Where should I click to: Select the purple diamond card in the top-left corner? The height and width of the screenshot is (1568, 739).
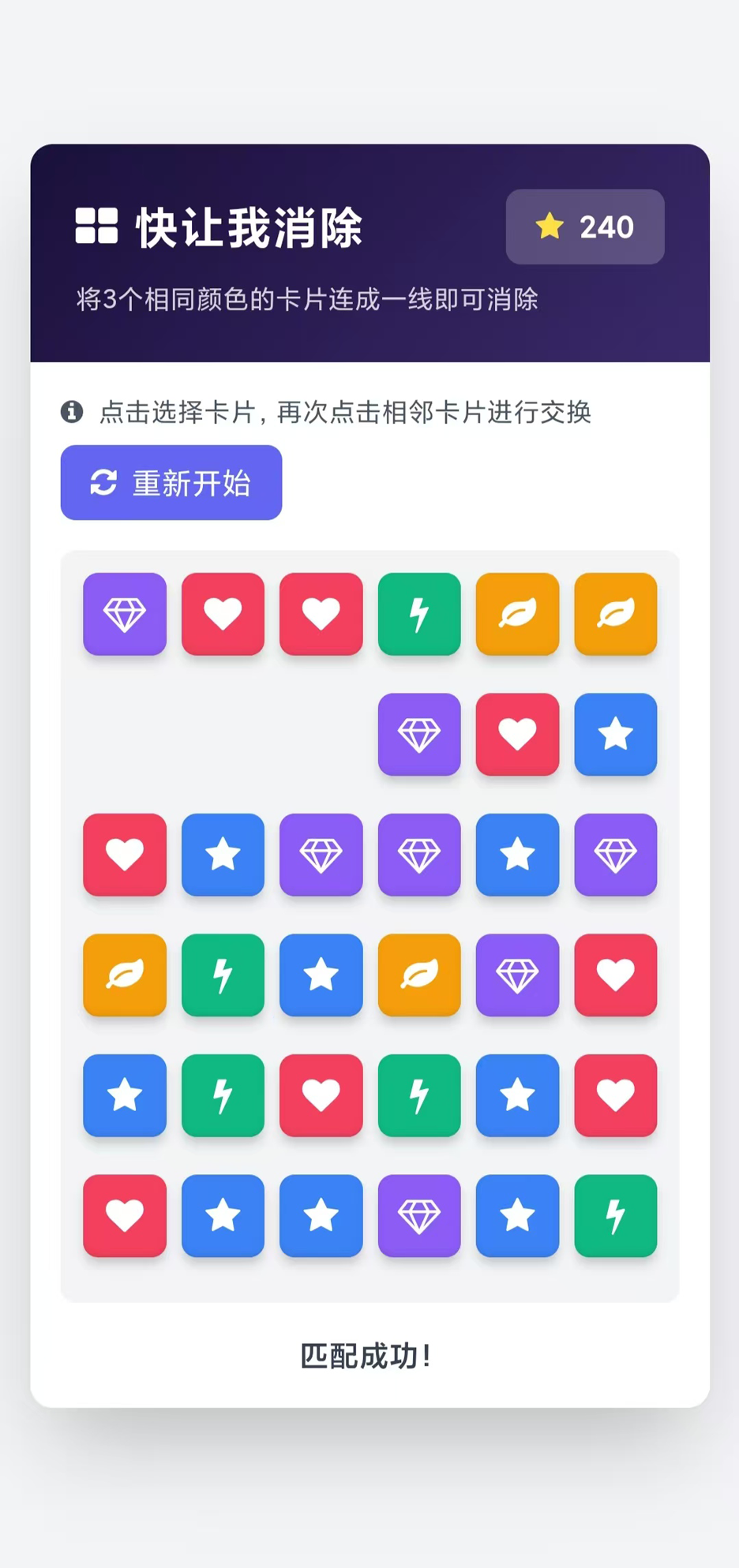pyautogui.click(x=124, y=615)
